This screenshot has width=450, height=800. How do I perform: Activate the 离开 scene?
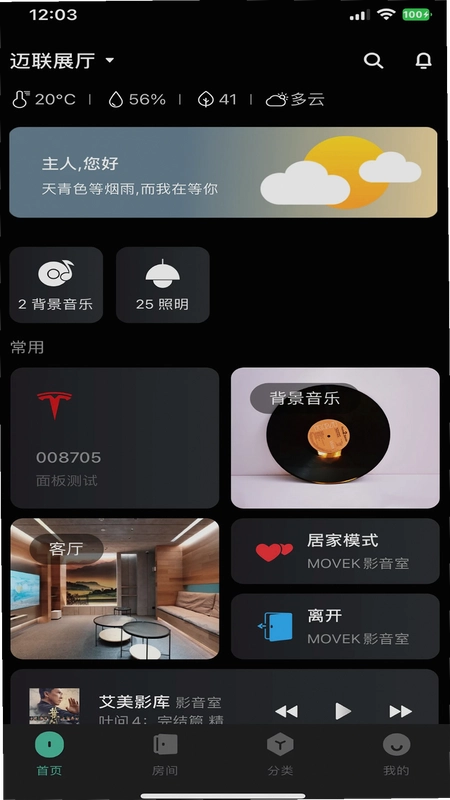tap(335, 627)
